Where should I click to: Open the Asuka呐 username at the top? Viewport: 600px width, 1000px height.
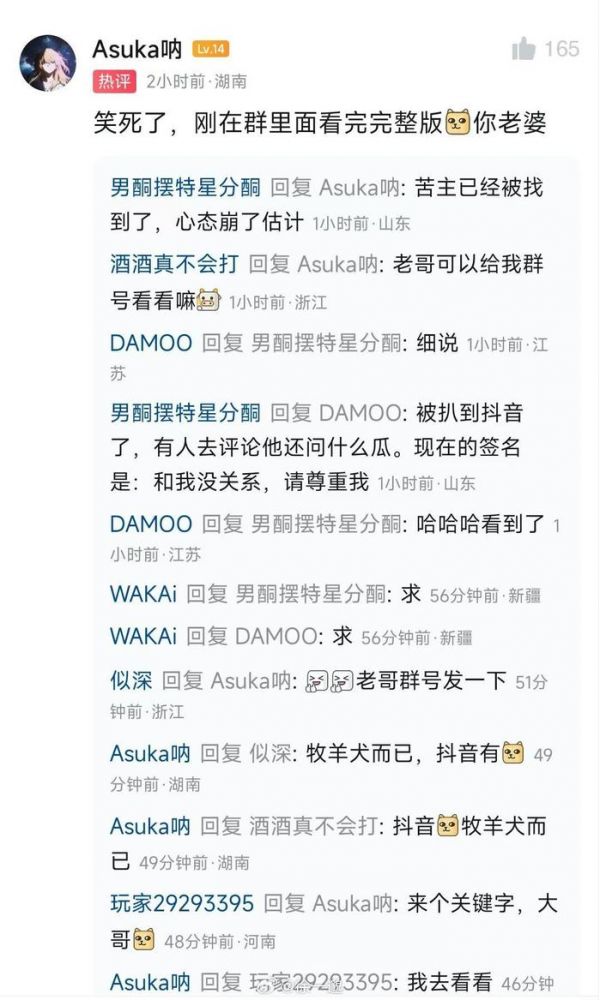click(138, 48)
